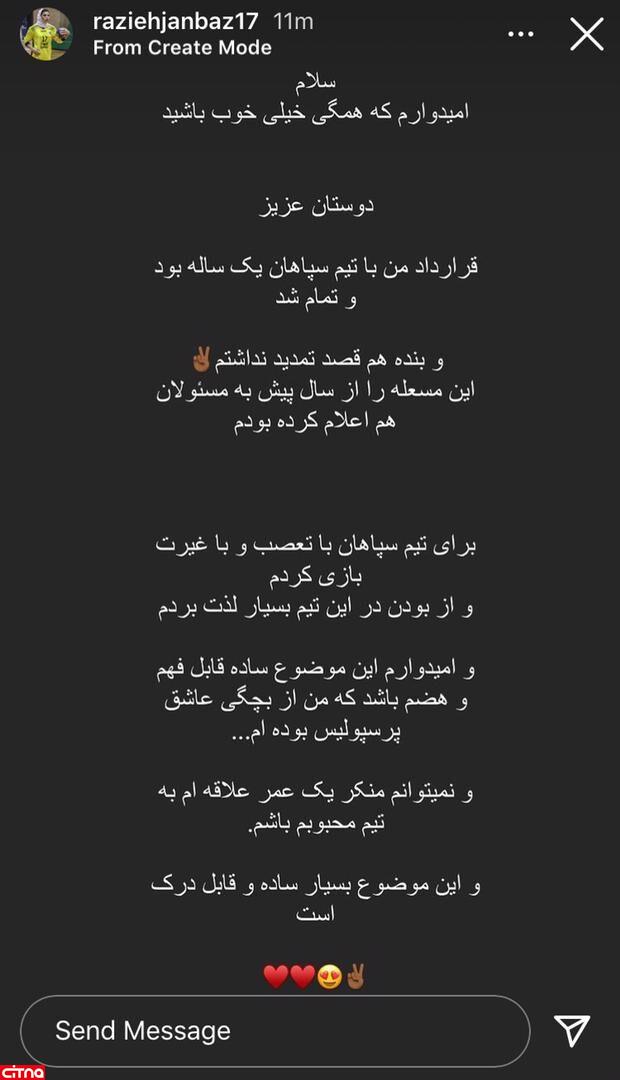620x1080 pixels.
Task: Share this story via the paper plane icon
Action: coord(572,1030)
